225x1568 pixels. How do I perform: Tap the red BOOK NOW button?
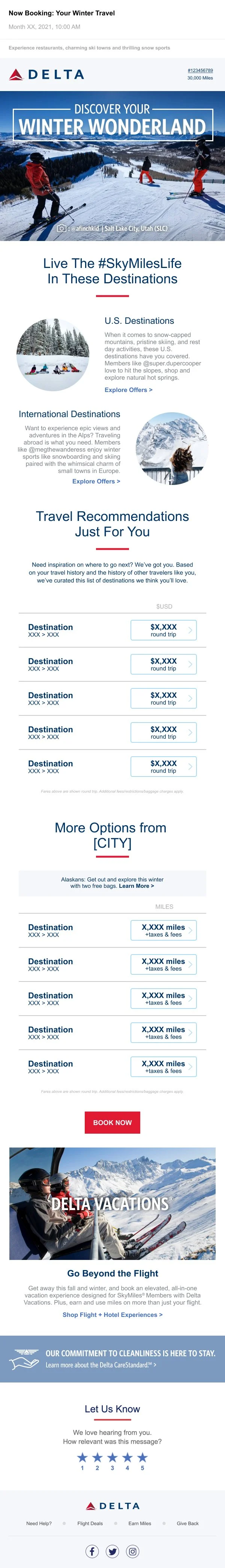[x=112, y=1122]
